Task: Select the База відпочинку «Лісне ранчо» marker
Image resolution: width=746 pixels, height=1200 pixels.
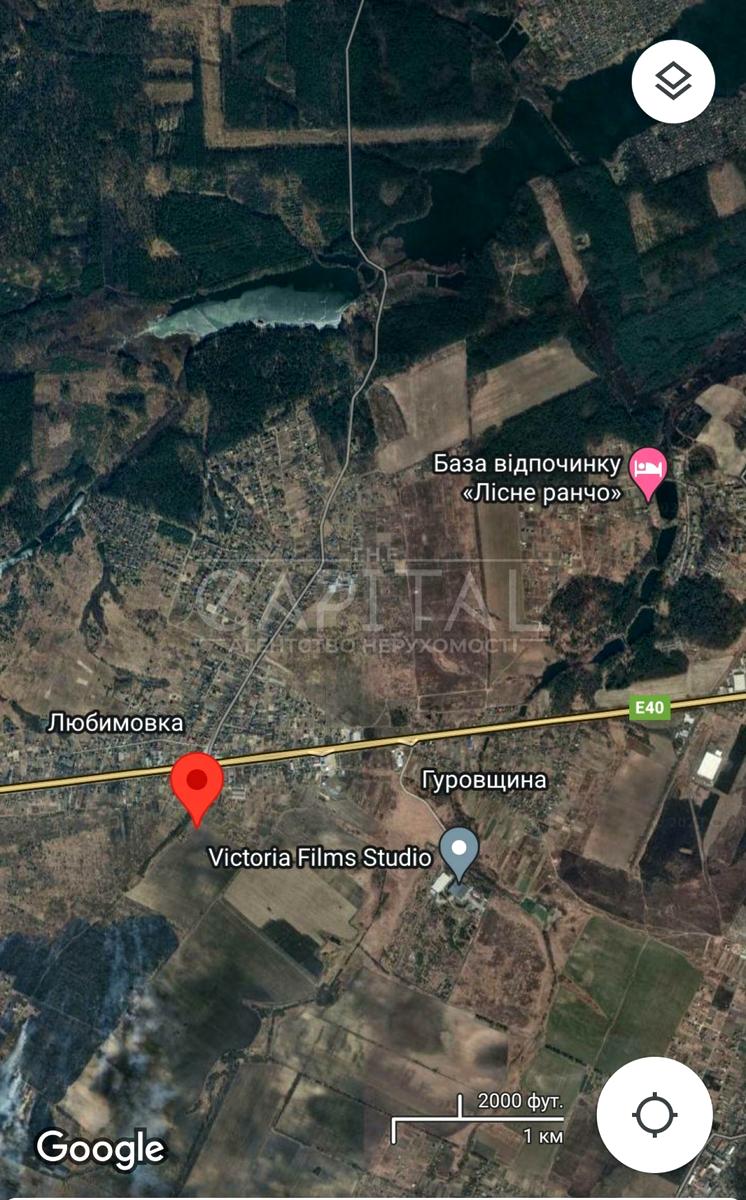Action: click(x=648, y=471)
